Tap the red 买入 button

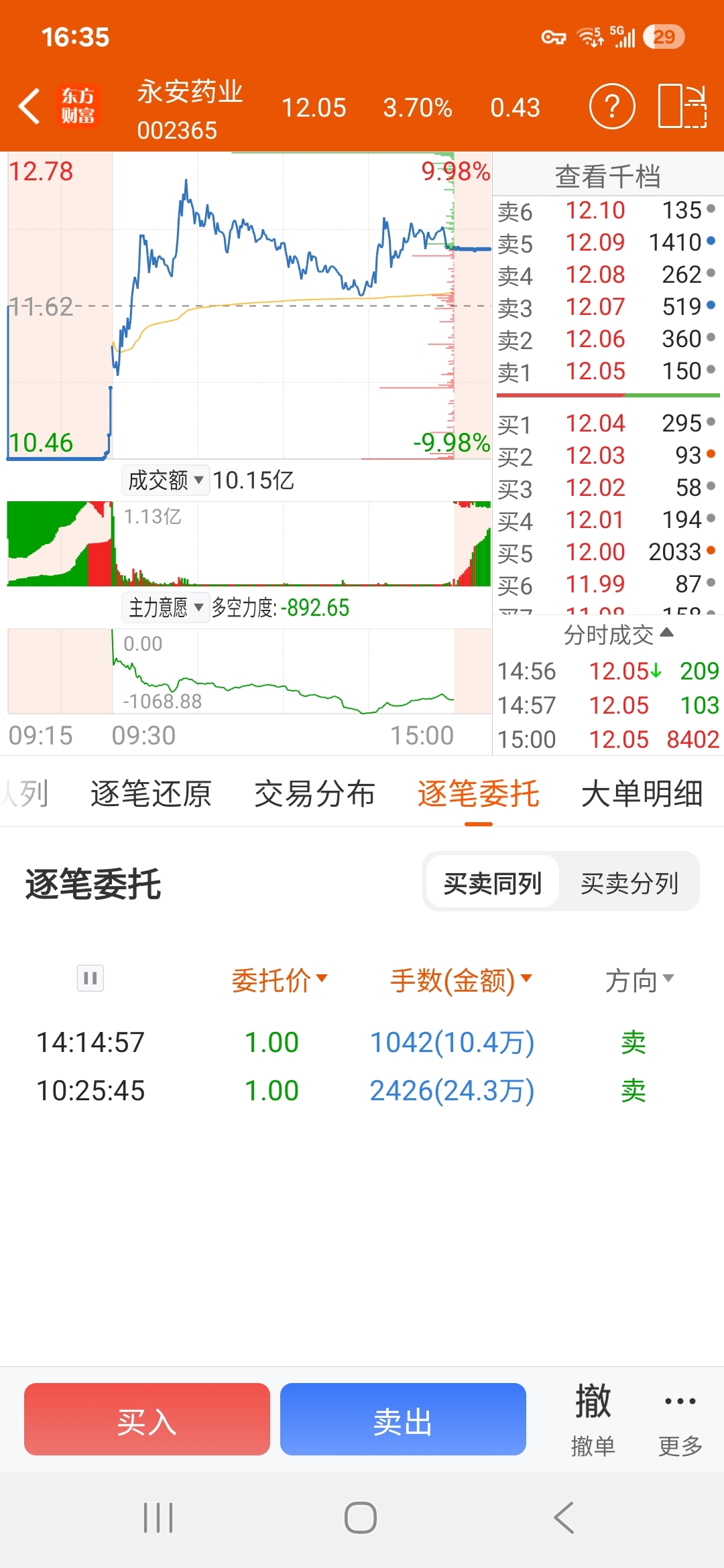click(147, 1419)
